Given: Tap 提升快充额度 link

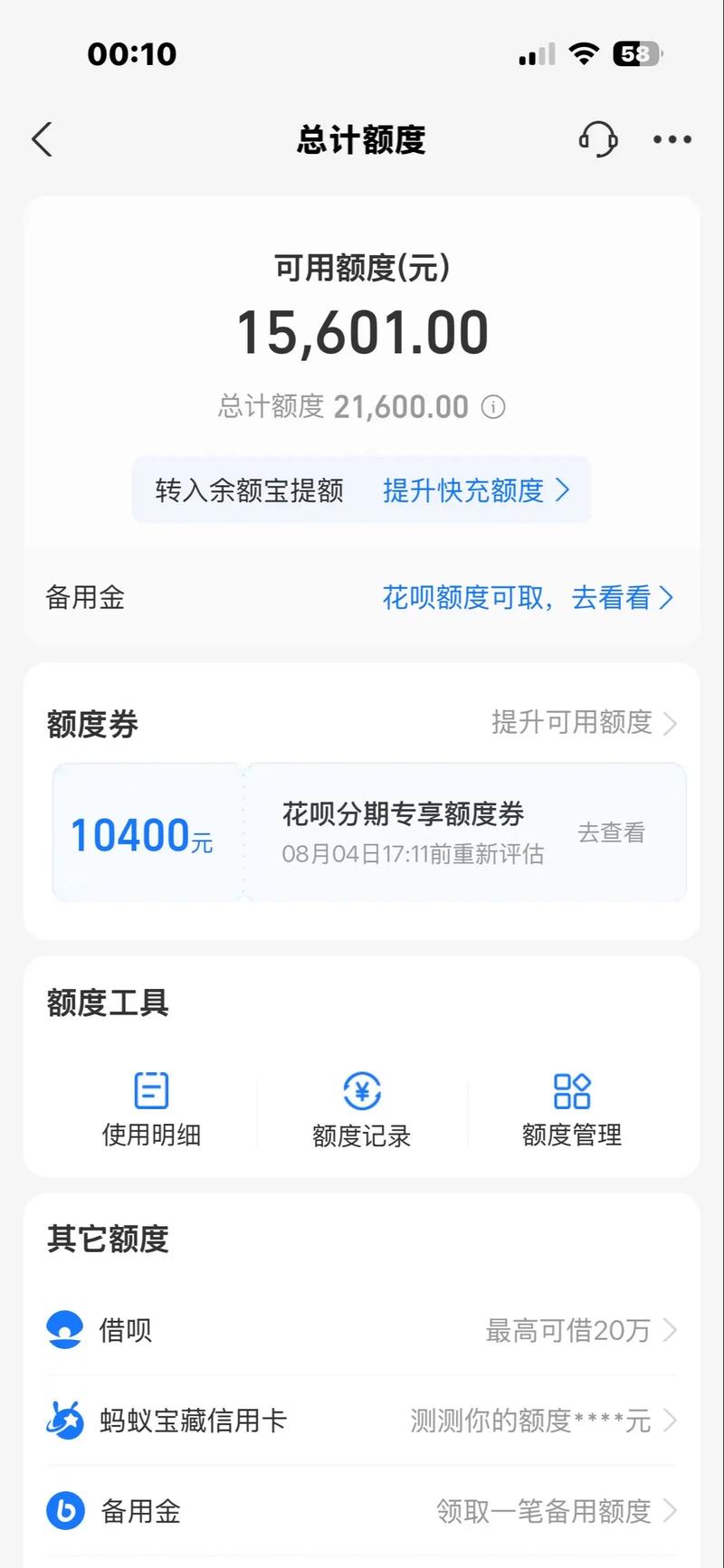Looking at the screenshot, I should [x=476, y=490].
